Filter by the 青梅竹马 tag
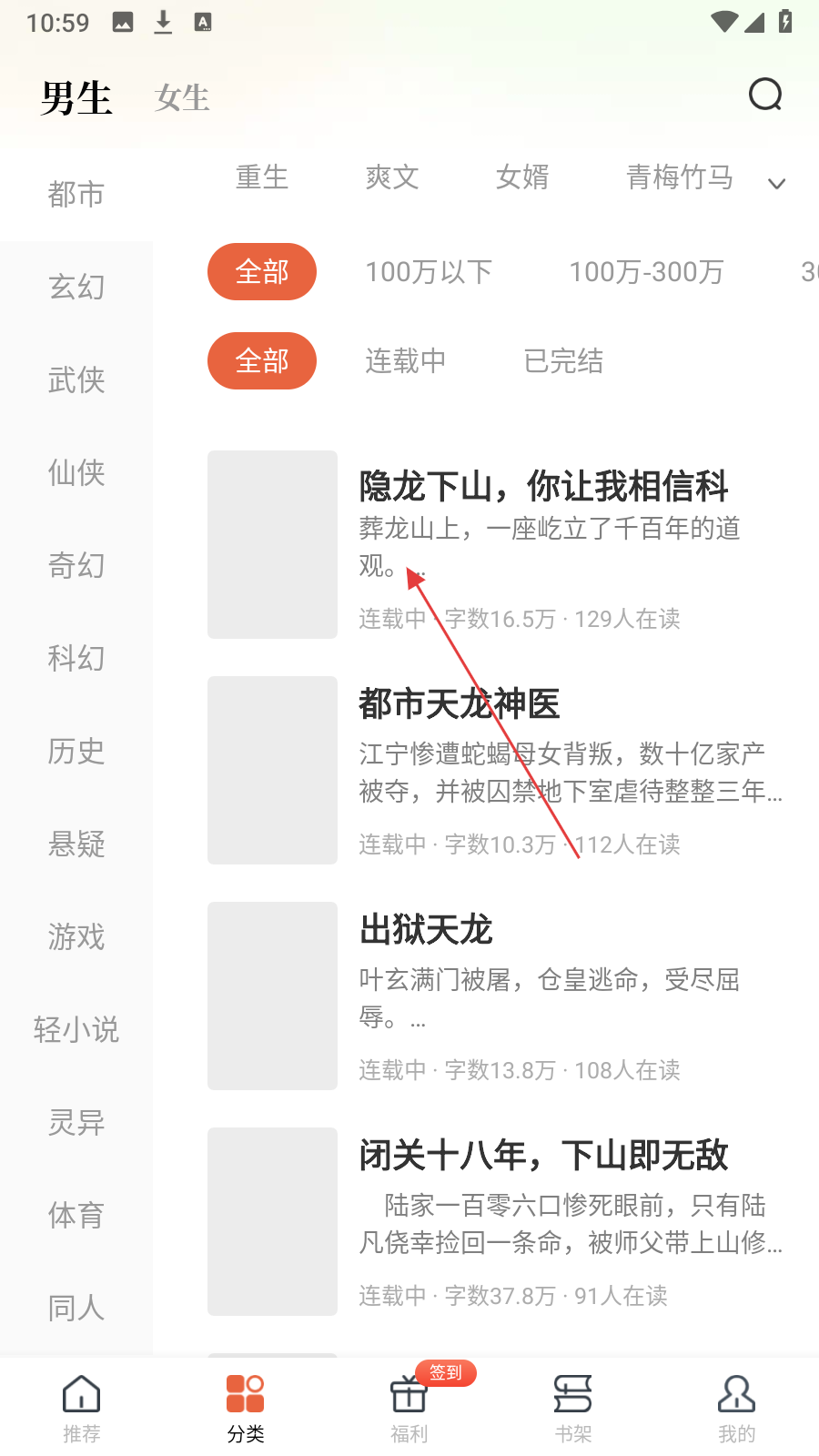 tap(680, 177)
